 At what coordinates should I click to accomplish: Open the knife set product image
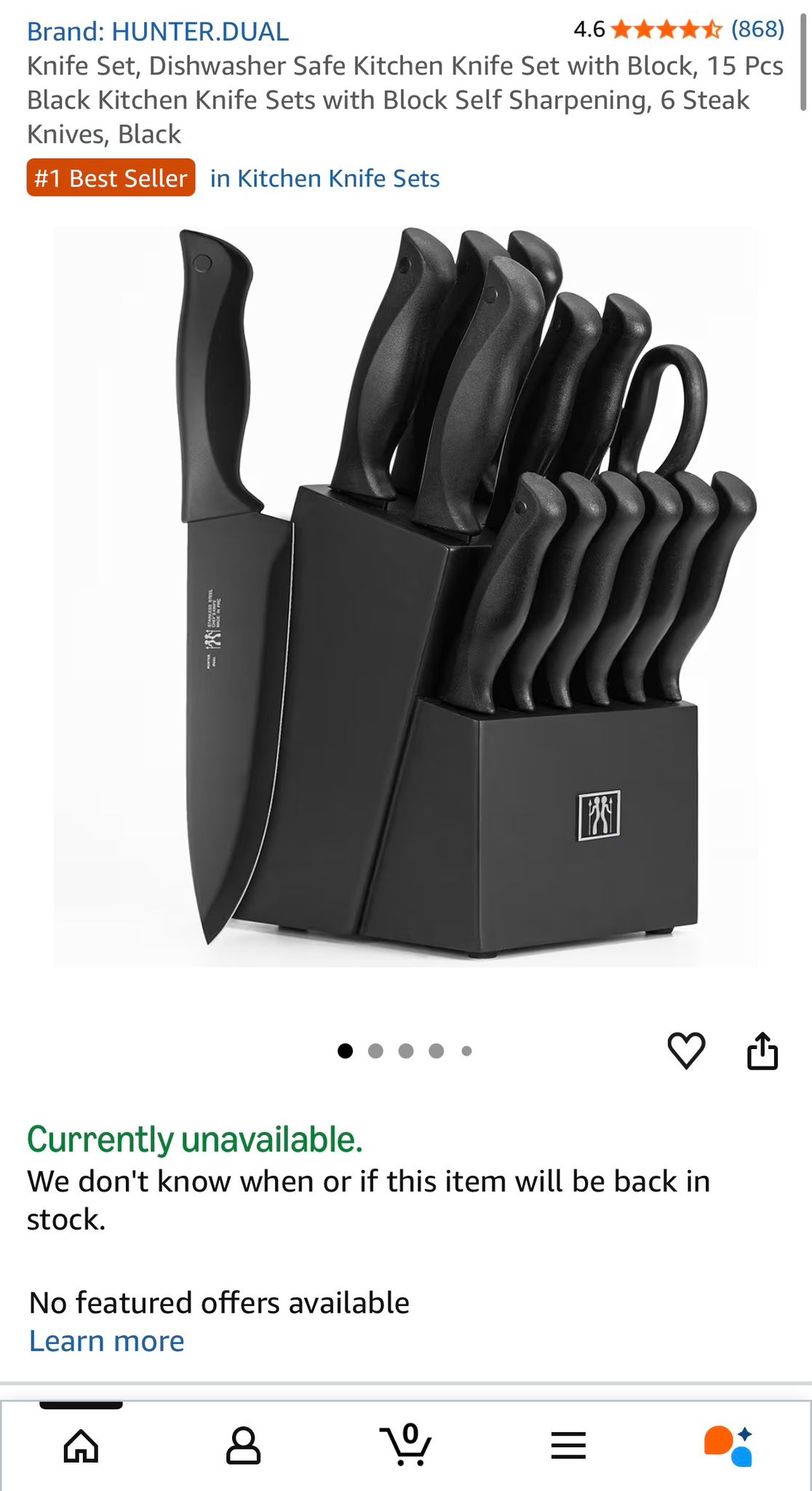405,597
